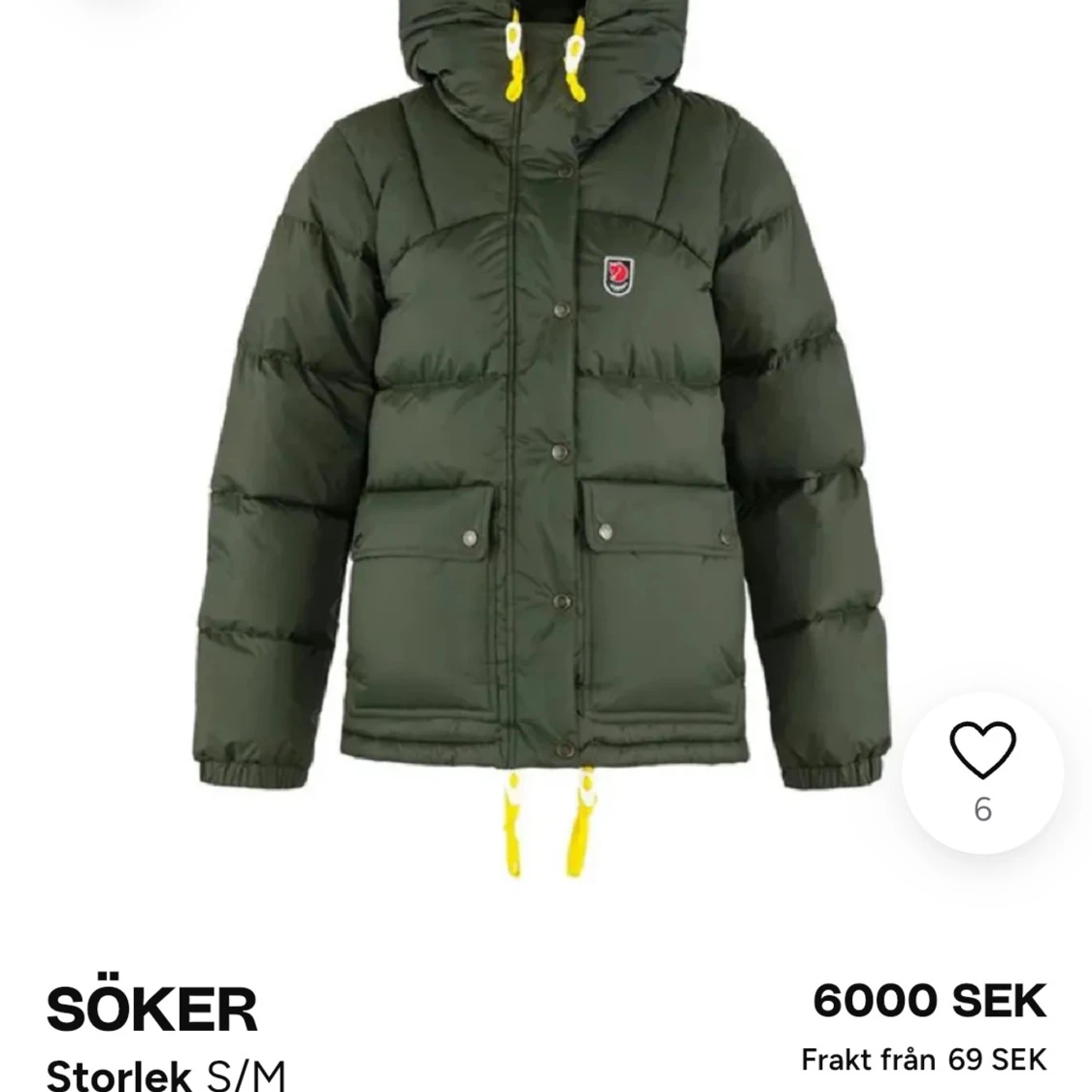1092x1092 pixels.
Task: Open the green jacket product photo
Action: (x=544, y=437)
